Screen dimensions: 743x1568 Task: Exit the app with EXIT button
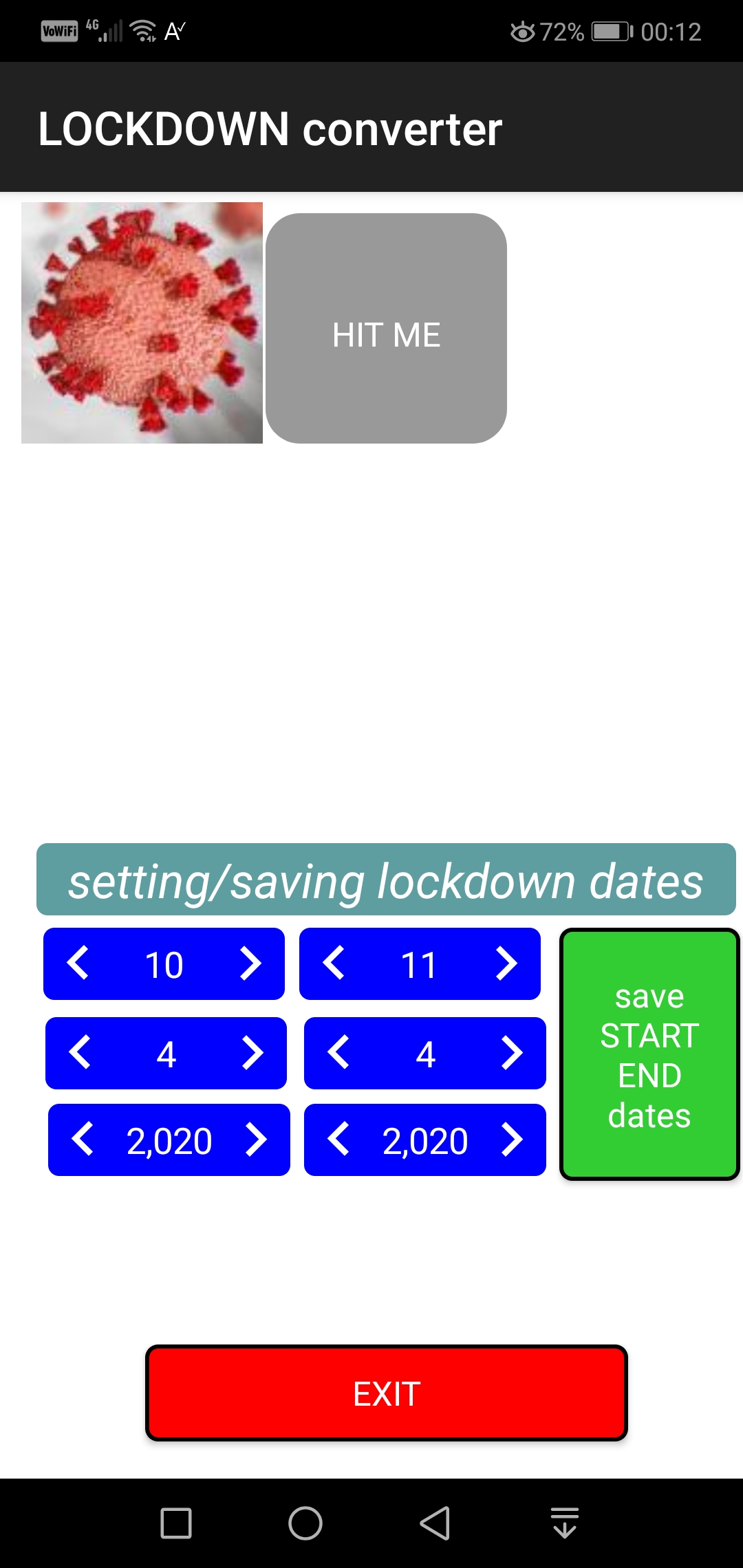coord(386,1393)
